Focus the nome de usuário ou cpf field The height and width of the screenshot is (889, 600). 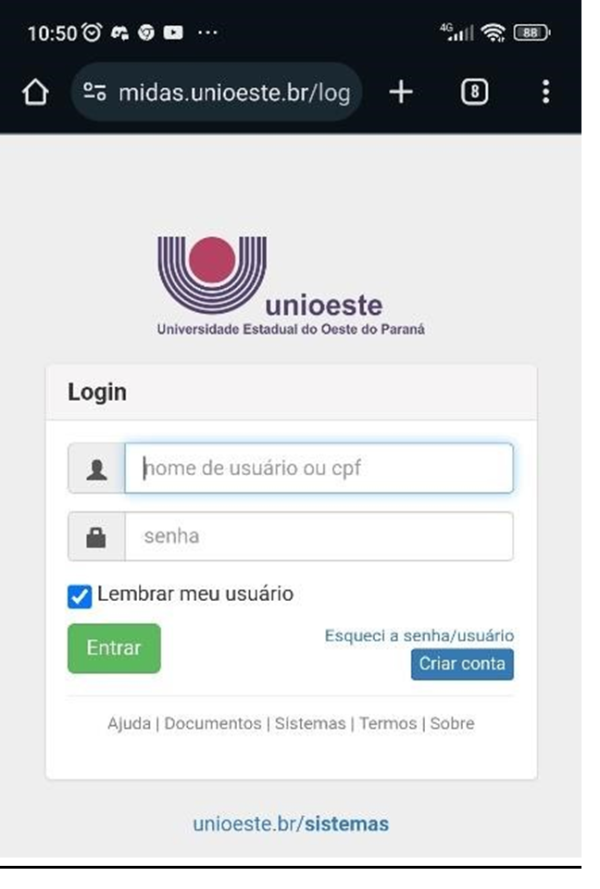pyautogui.click(x=318, y=468)
